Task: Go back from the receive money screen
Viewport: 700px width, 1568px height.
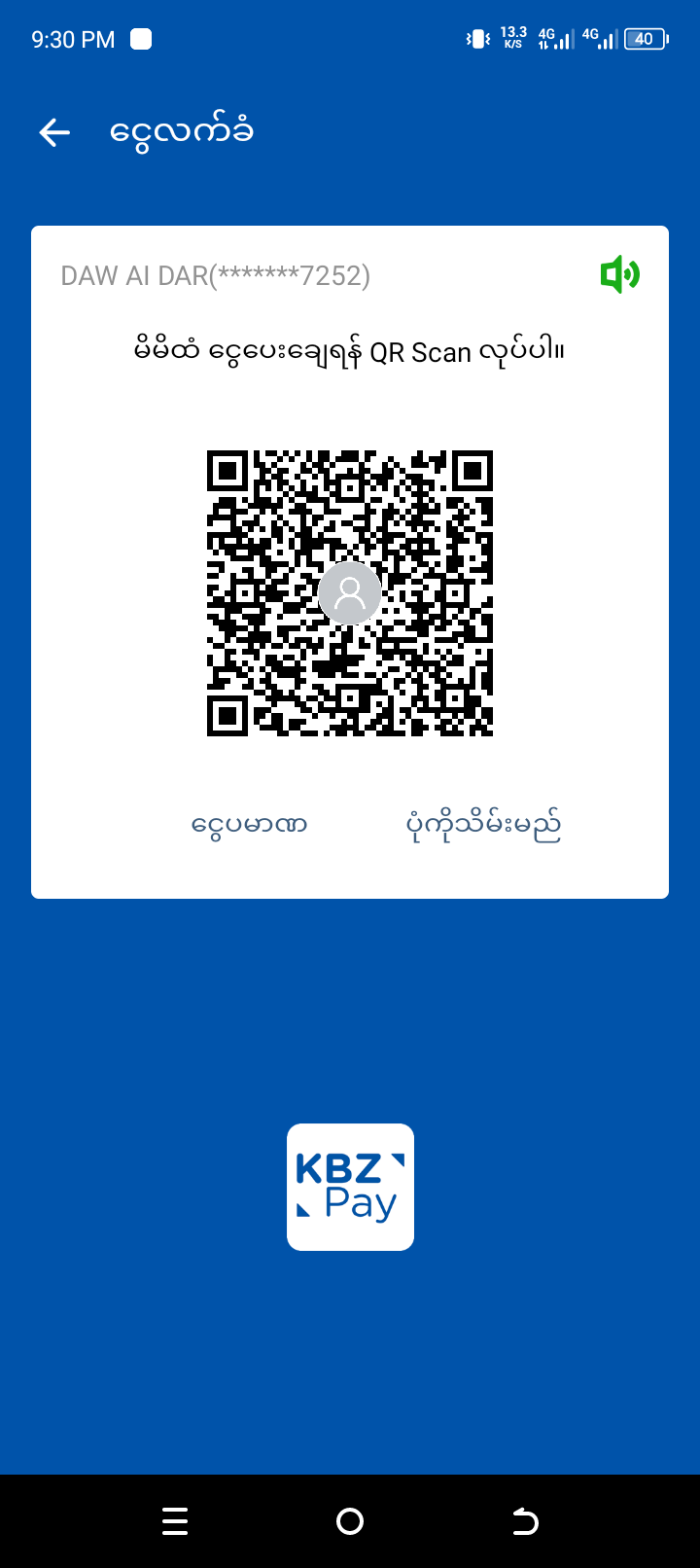Action: [54, 132]
